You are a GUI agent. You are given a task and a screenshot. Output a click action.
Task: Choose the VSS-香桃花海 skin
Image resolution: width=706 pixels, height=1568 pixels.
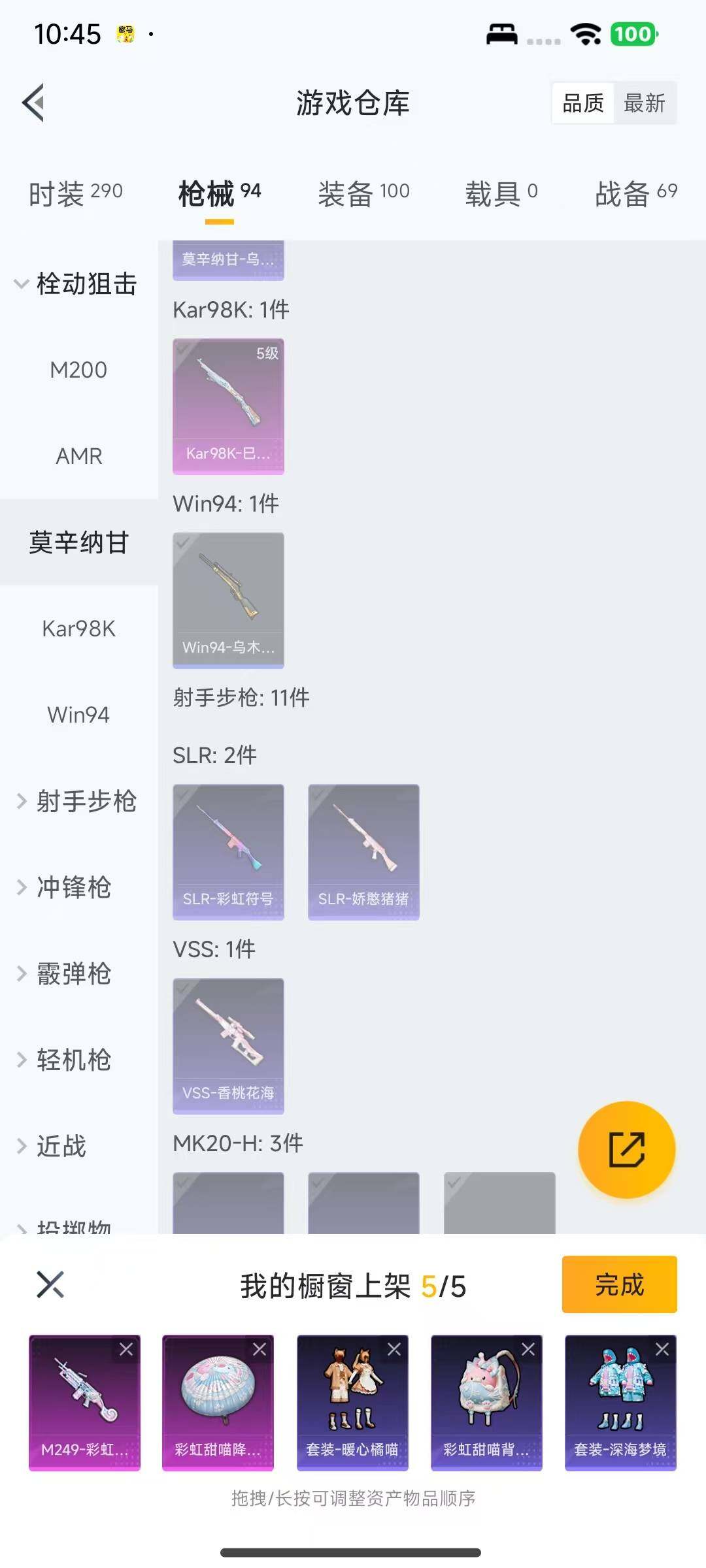click(x=228, y=1045)
